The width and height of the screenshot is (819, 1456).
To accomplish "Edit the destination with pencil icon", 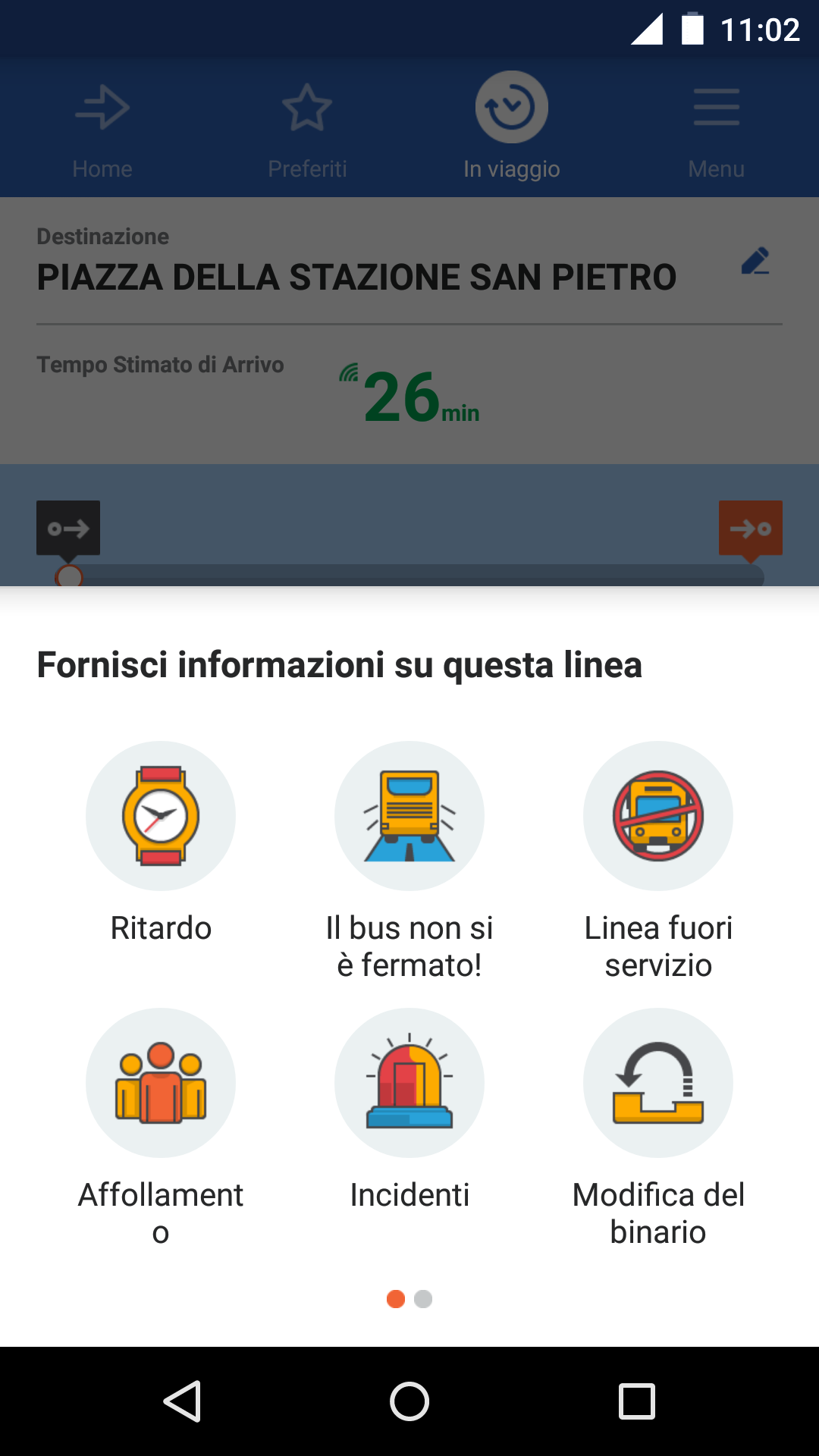I will (x=755, y=261).
